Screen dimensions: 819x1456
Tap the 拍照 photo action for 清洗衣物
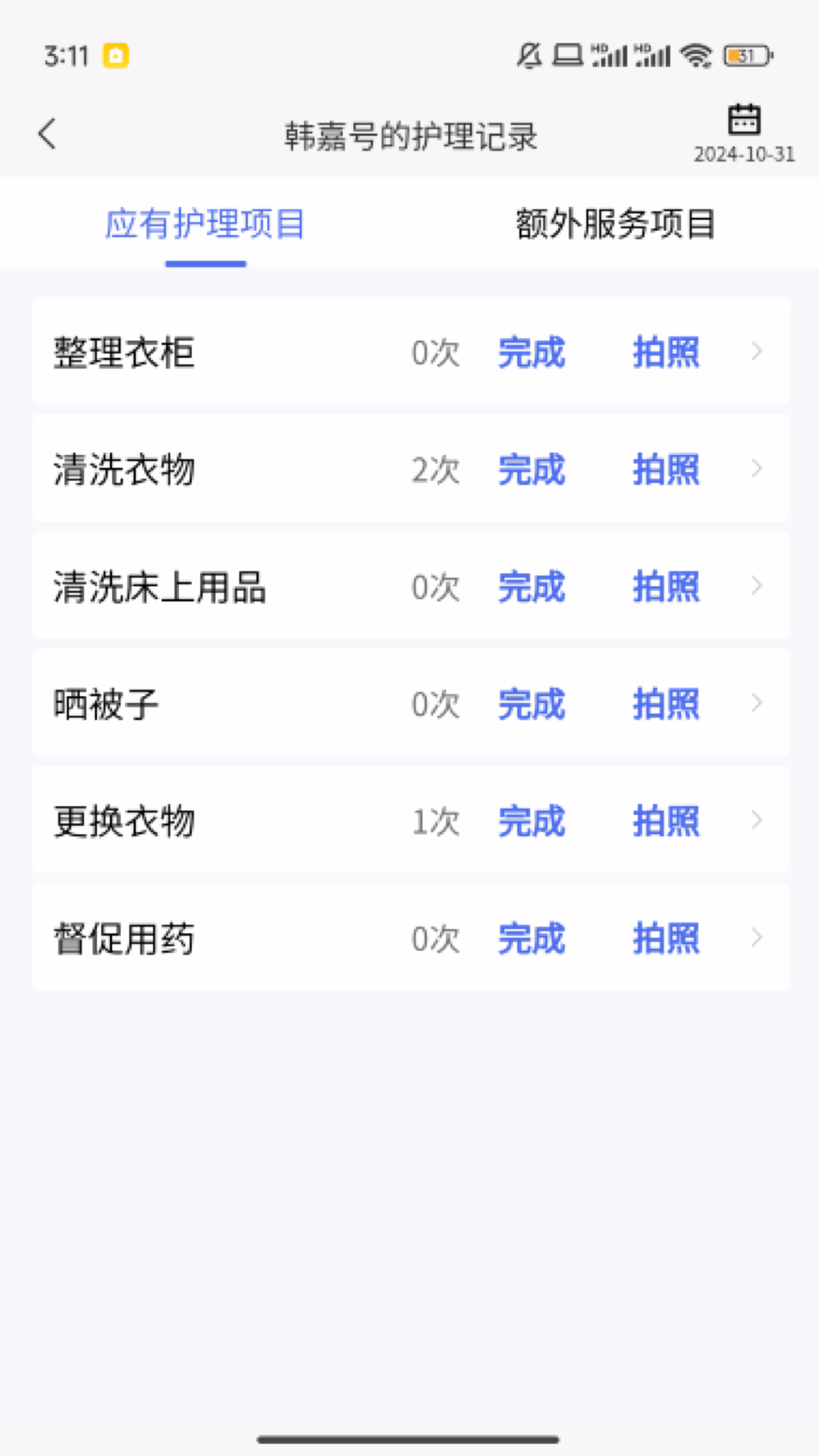click(x=665, y=469)
